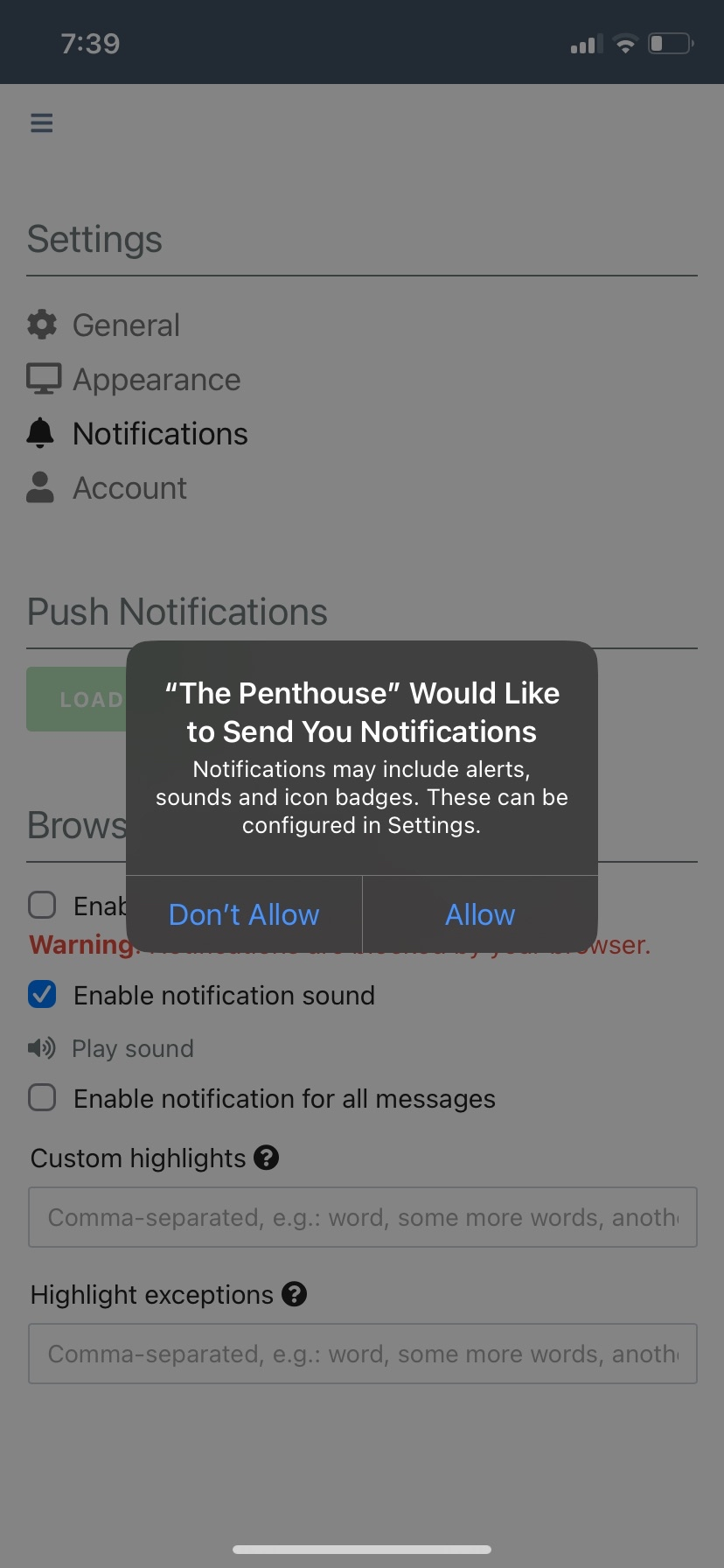Open General settings
Image resolution: width=724 pixels, height=1568 pixels.
125,325
